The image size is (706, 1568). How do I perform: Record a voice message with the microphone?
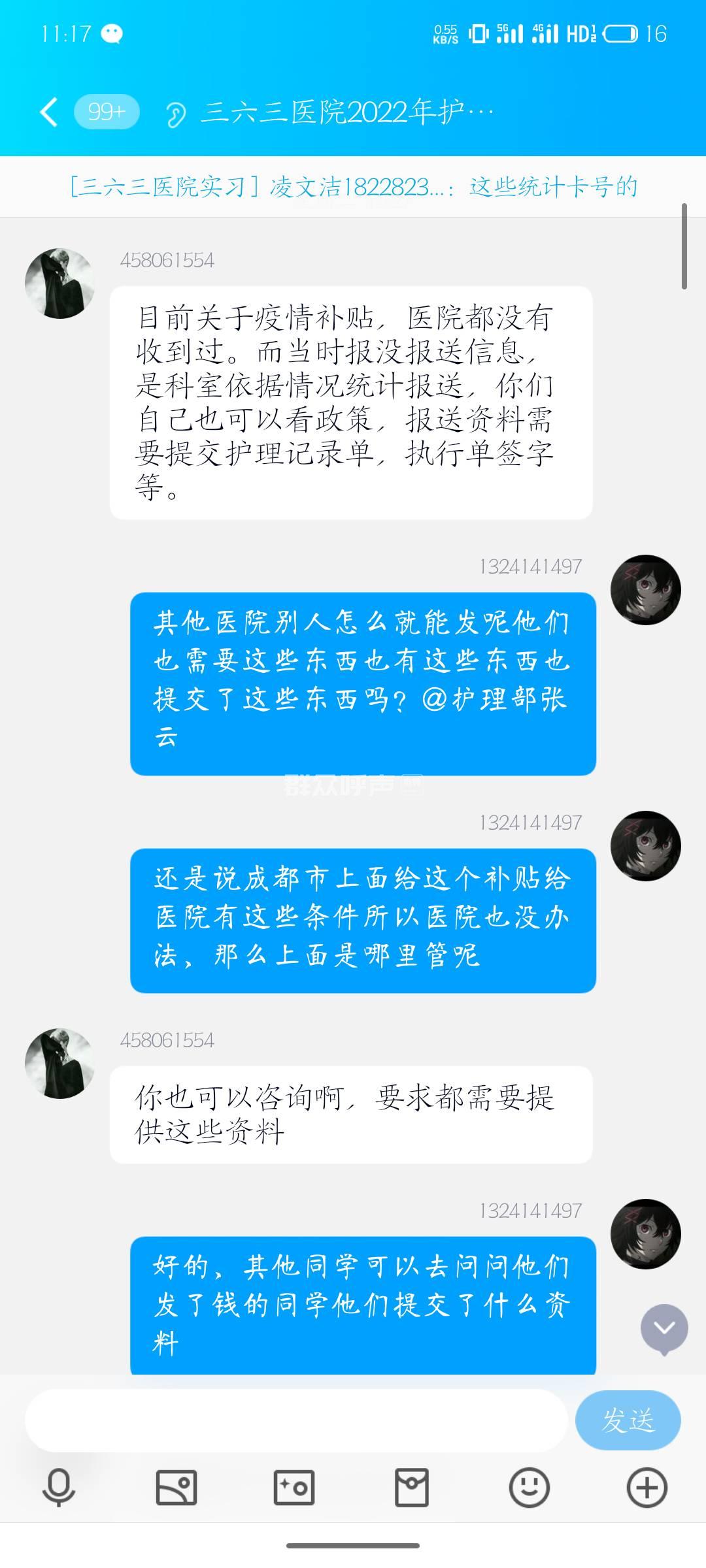tap(59, 1488)
